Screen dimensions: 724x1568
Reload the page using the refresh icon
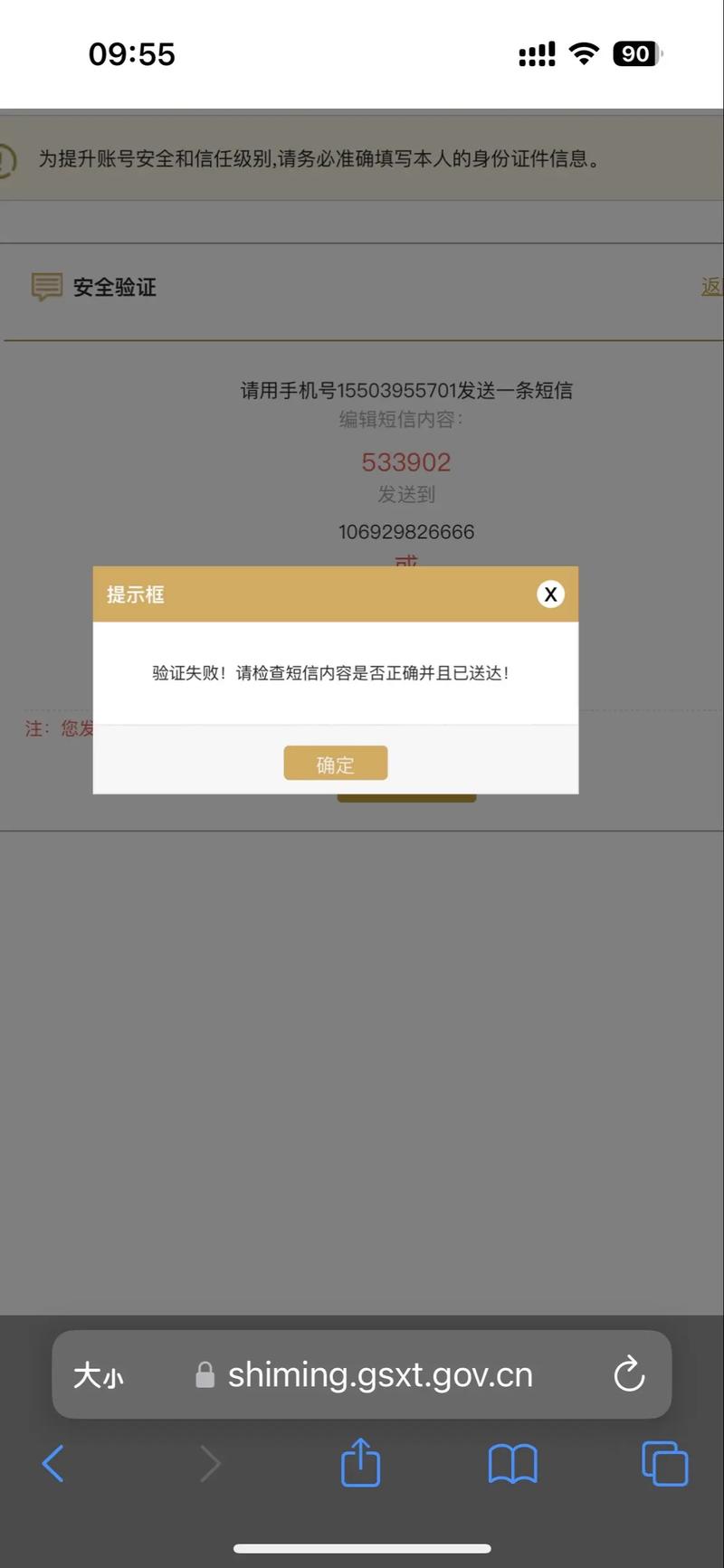tap(630, 1375)
